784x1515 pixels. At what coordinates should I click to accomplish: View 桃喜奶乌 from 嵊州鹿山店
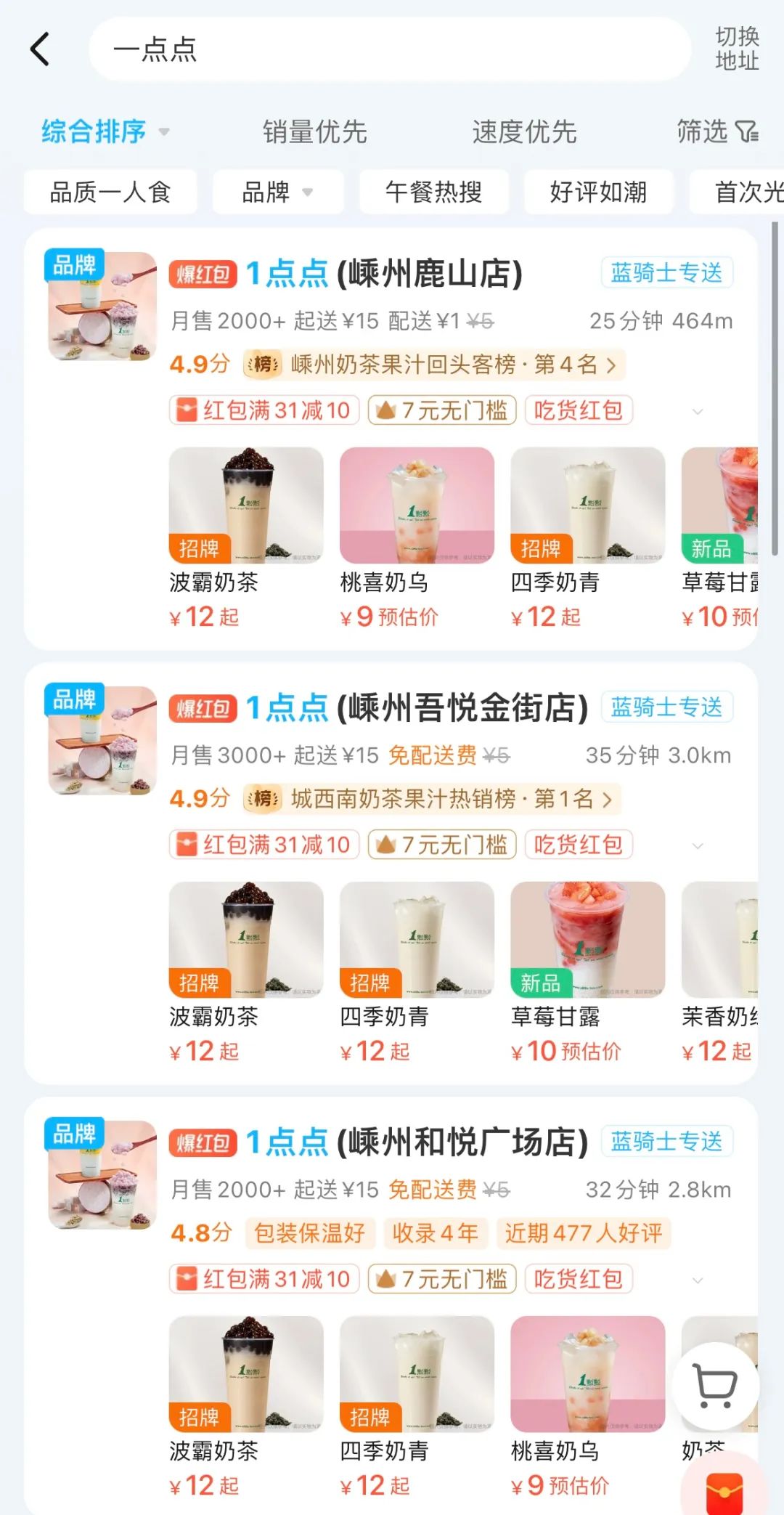[417, 536]
